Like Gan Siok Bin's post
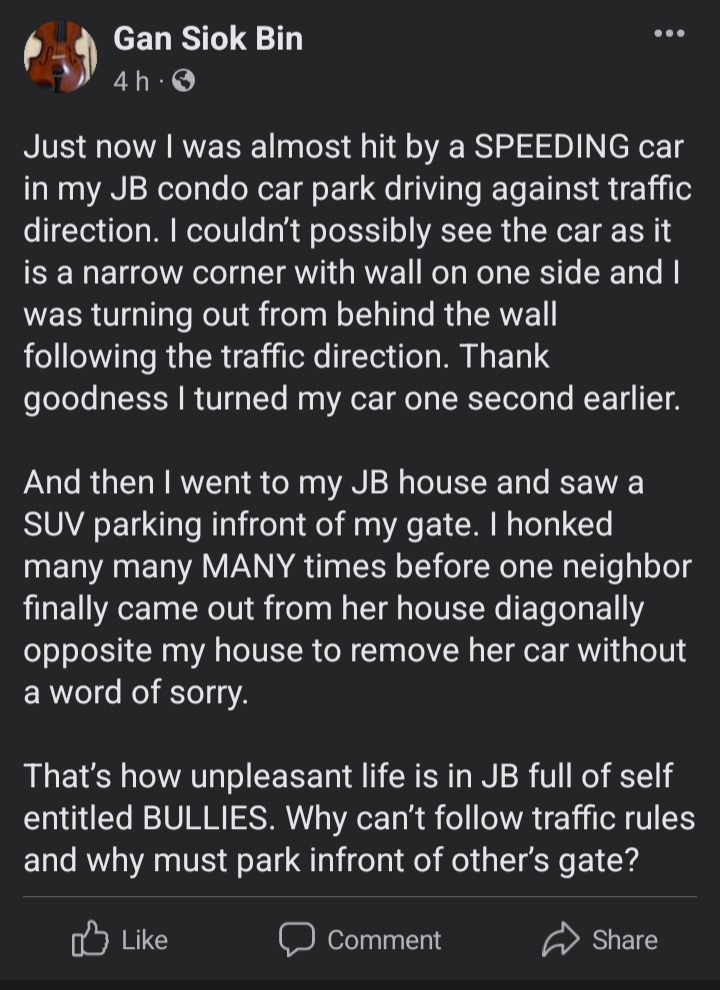 coord(120,940)
